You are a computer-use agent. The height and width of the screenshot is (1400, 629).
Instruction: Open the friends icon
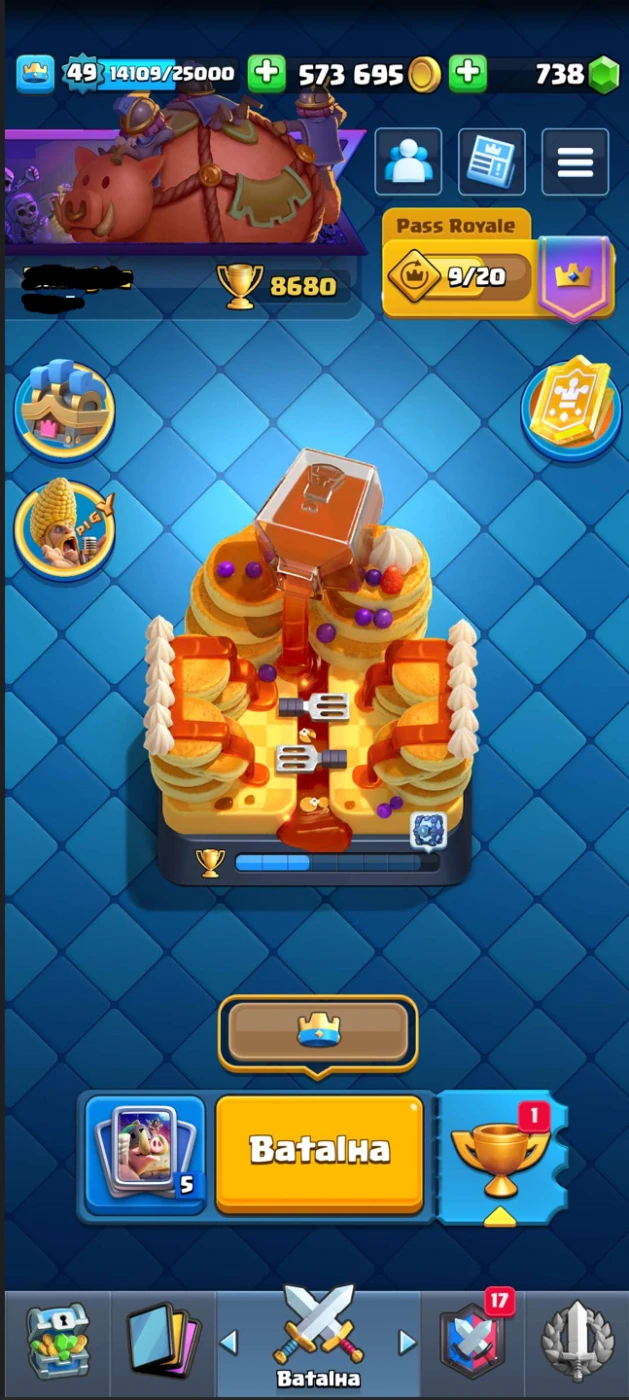tap(408, 162)
